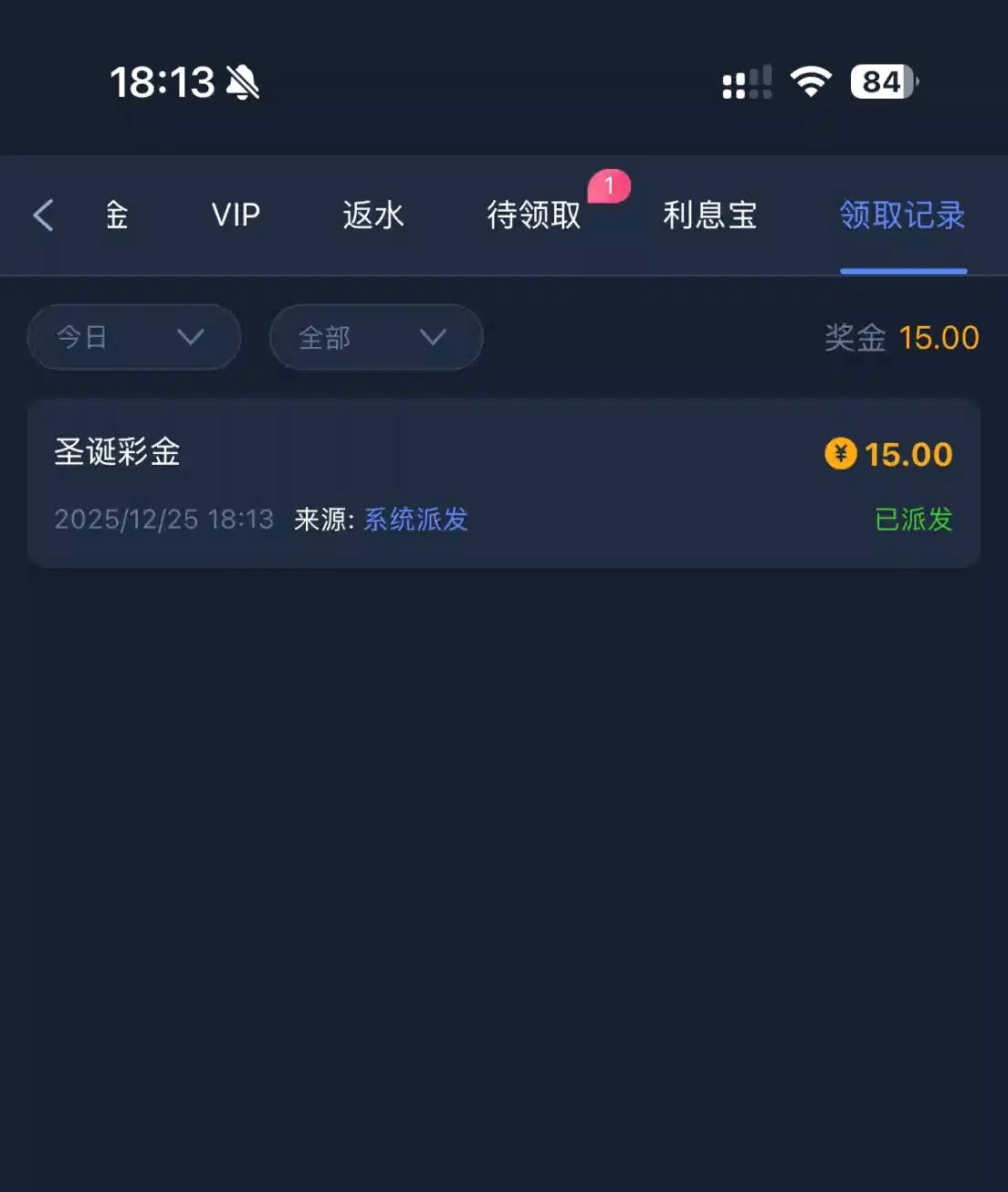The height and width of the screenshot is (1192, 1008).
Task: Select the 领取记录 tab
Action: click(x=902, y=216)
